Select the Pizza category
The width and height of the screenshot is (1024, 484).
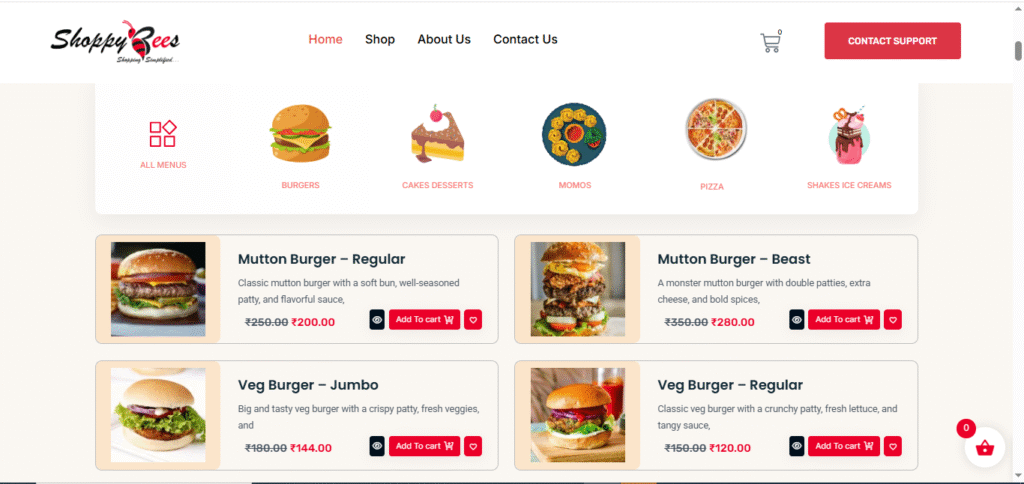(x=715, y=145)
